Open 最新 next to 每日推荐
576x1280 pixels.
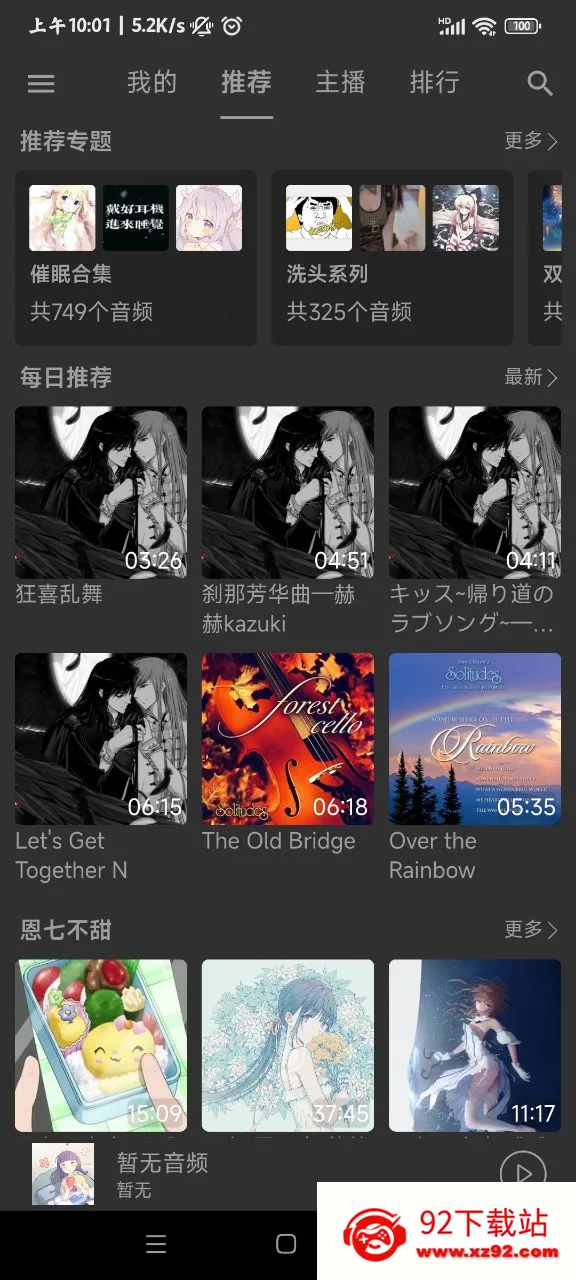click(x=531, y=377)
